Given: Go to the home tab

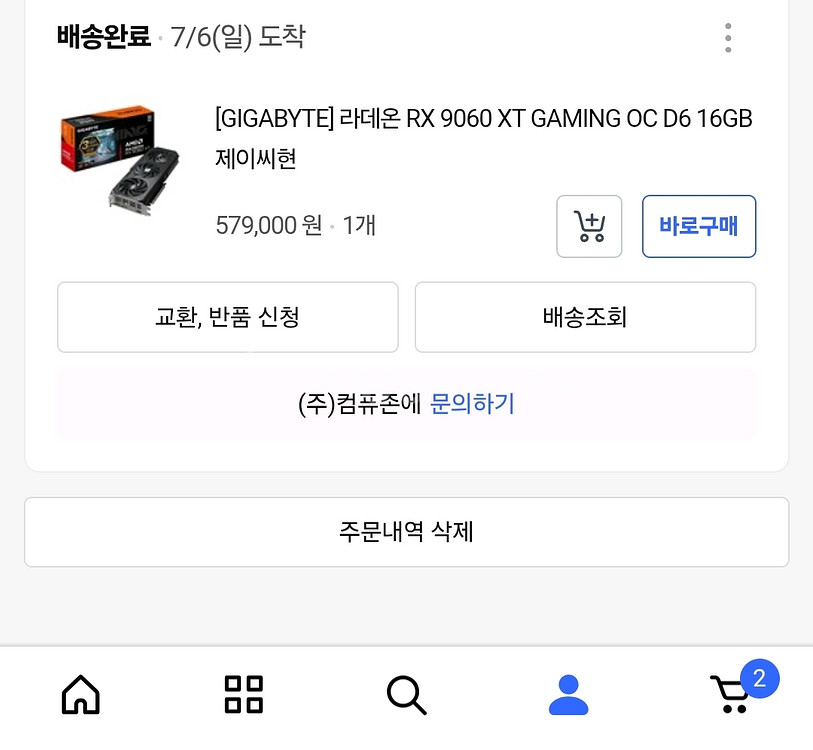Looking at the screenshot, I should pos(81,694).
